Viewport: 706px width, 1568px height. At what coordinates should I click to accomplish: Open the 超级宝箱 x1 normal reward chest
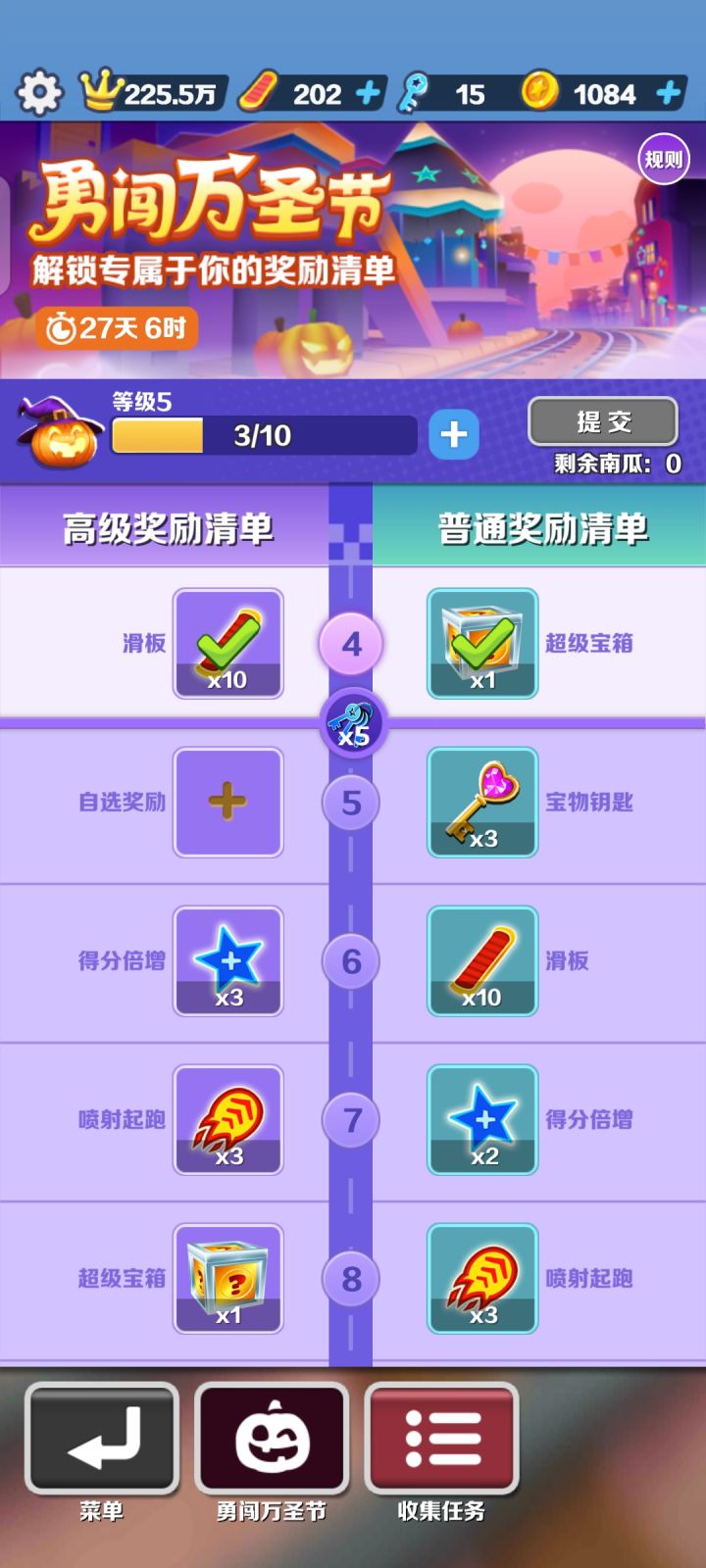(482, 643)
